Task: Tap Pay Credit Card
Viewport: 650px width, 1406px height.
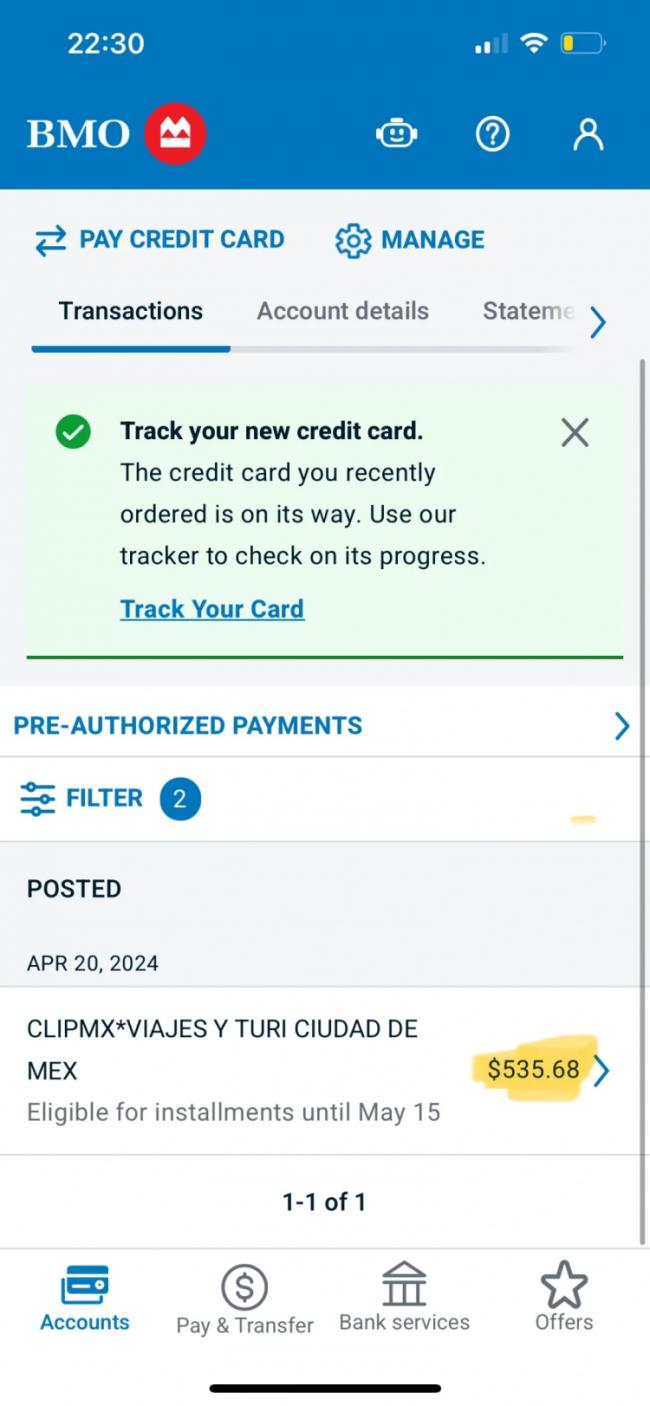Action: click(x=160, y=240)
